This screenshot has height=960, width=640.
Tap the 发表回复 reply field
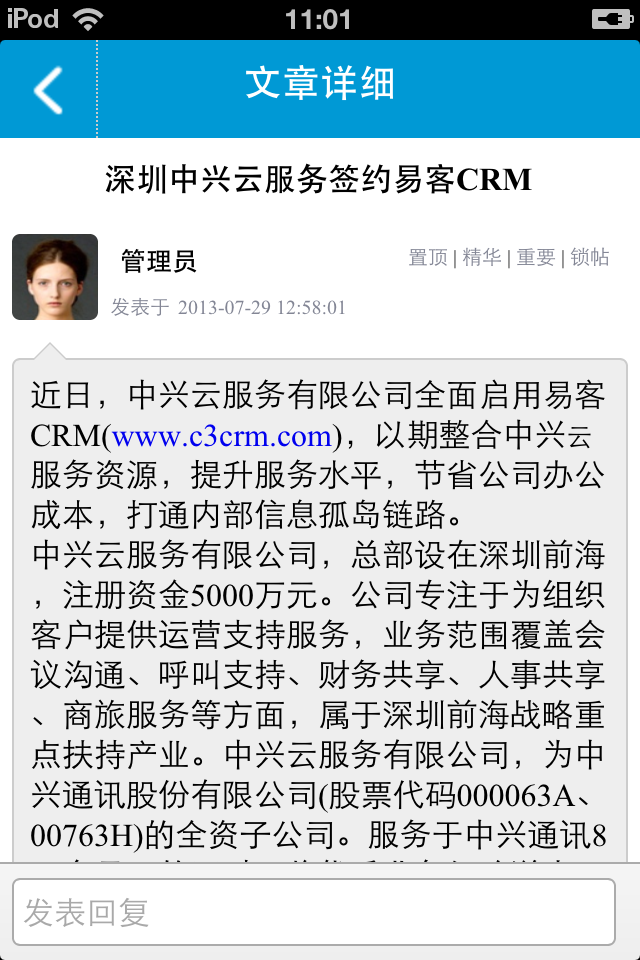point(314,911)
